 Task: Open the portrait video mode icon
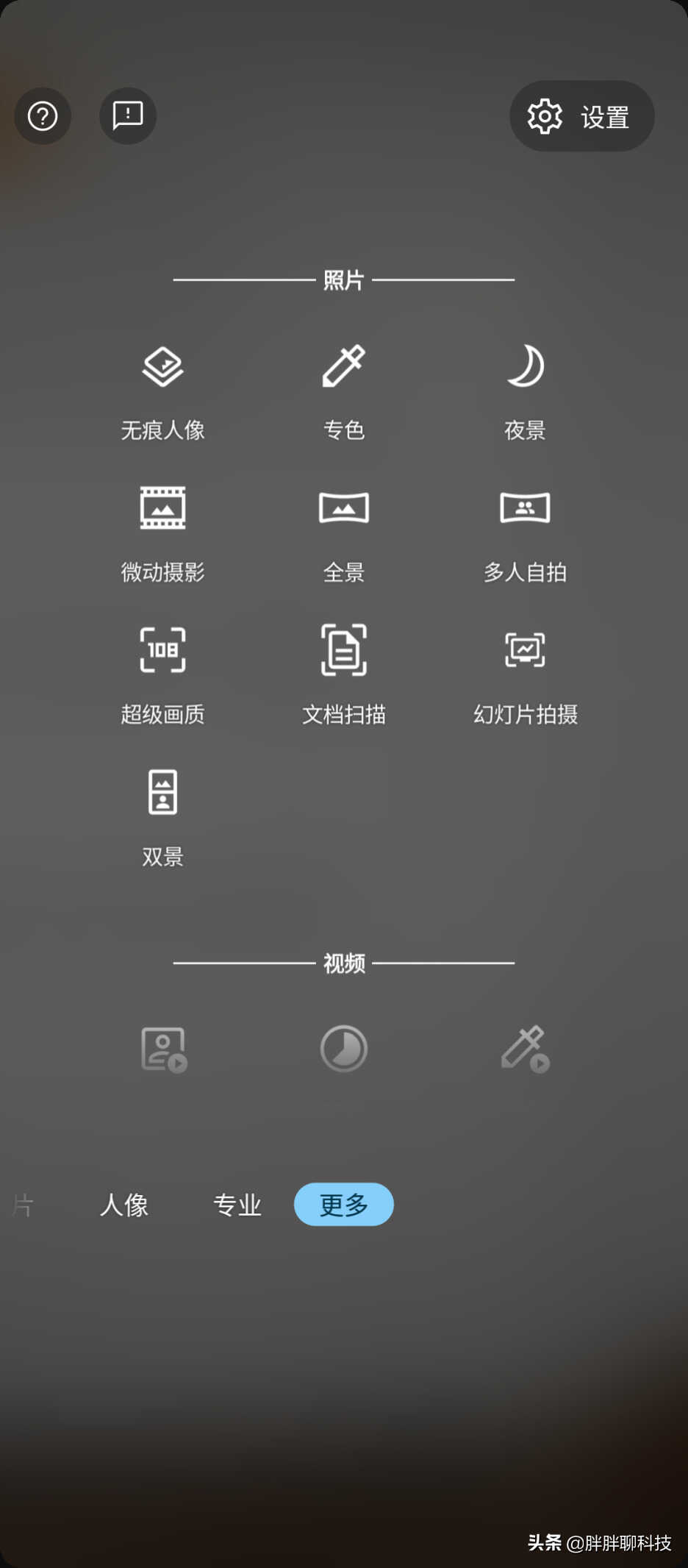[164, 1050]
